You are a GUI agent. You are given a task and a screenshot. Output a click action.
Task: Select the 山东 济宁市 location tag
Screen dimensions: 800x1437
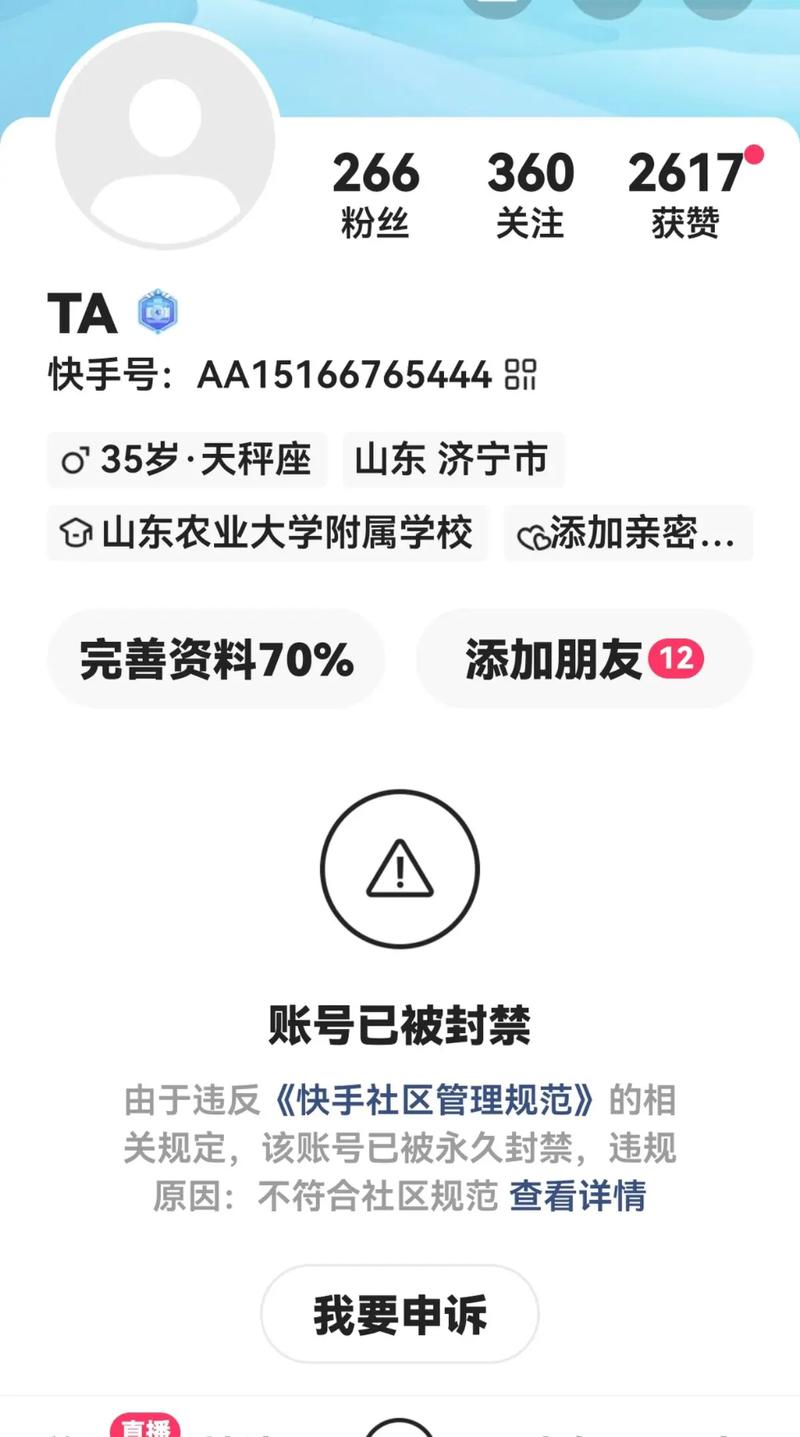(x=452, y=459)
